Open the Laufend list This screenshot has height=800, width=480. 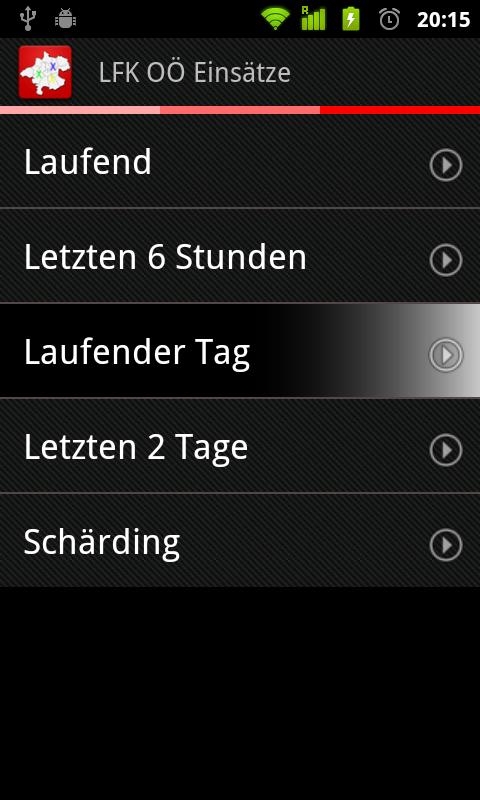(x=240, y=161)
